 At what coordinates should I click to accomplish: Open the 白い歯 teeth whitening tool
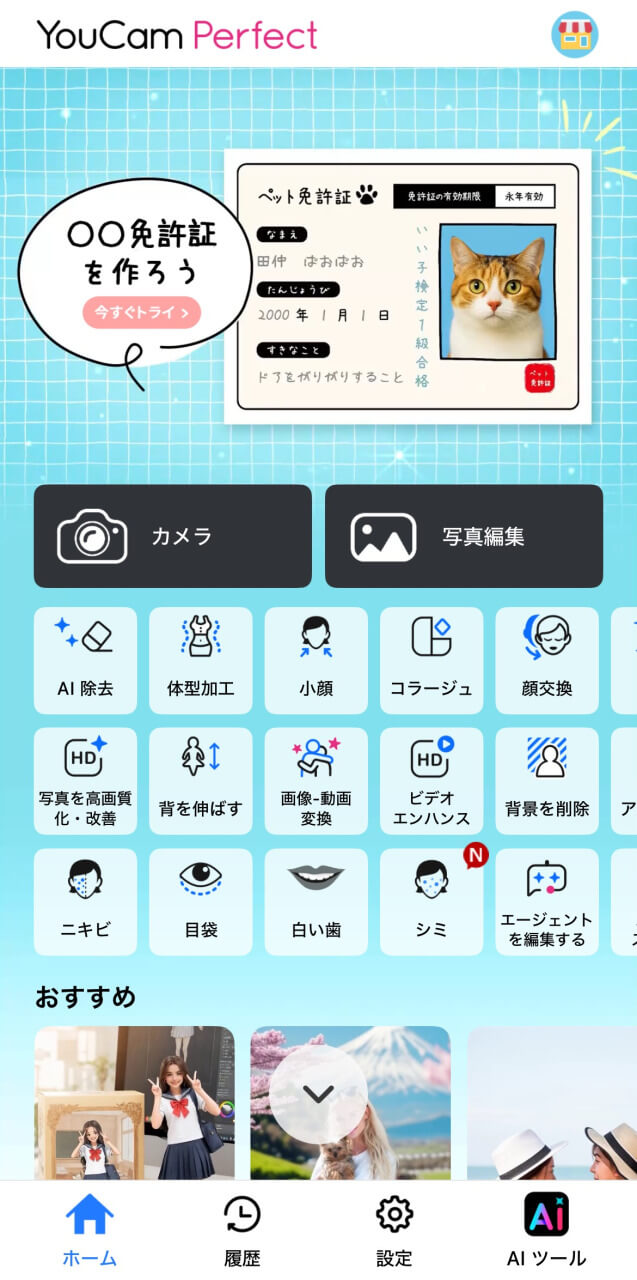[316, 902]
